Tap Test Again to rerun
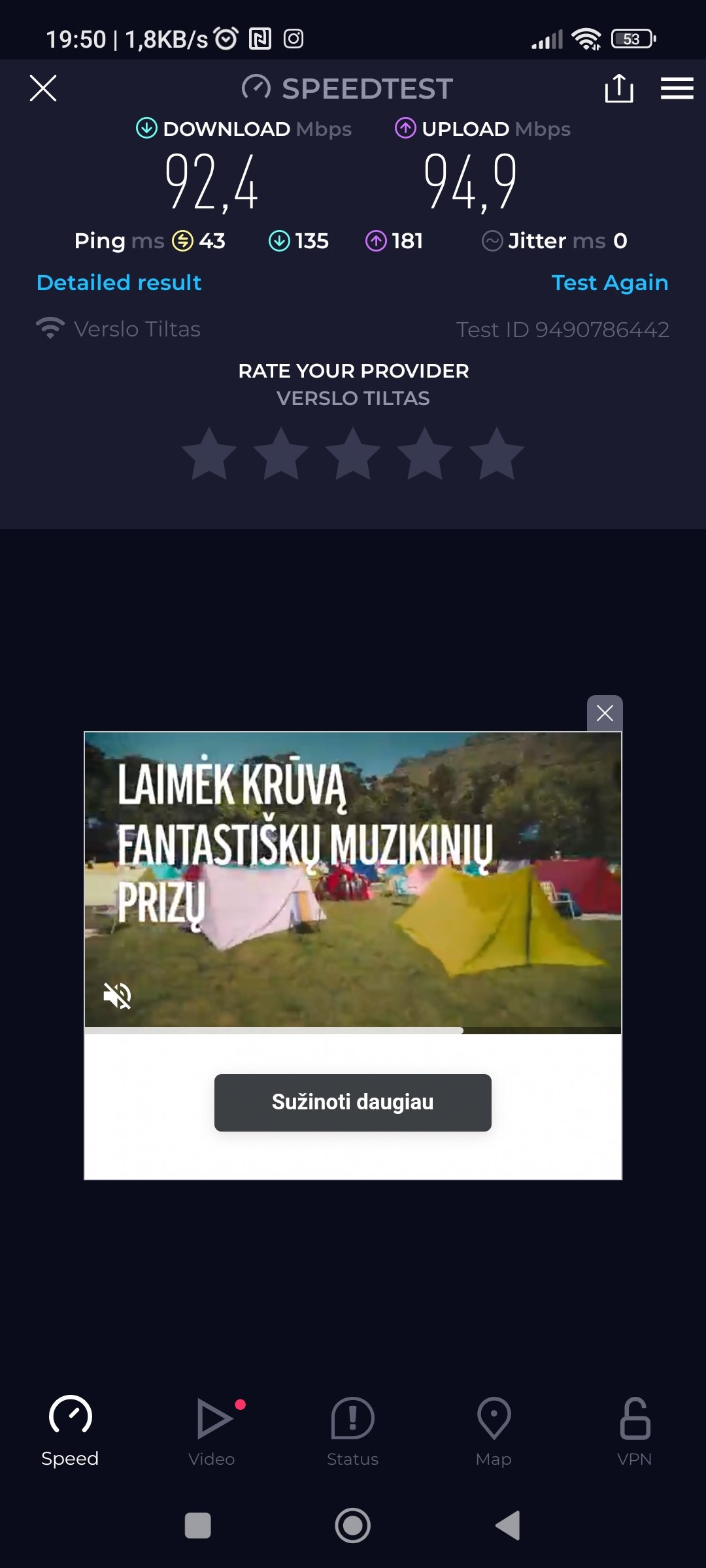The height and width of the screenshot is (1568, 706). pos(610,282)
